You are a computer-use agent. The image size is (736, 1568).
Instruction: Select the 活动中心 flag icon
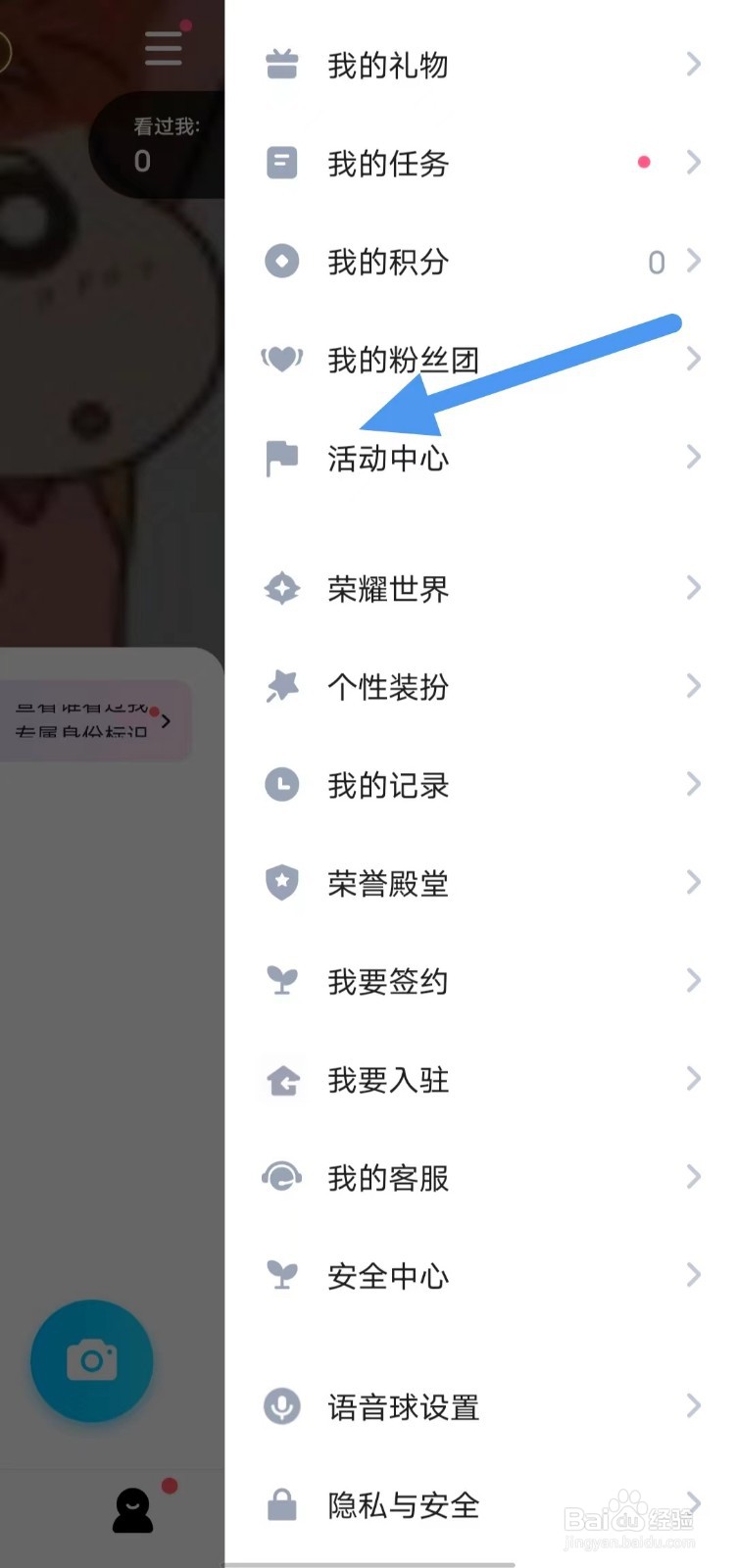click(281, 458)
